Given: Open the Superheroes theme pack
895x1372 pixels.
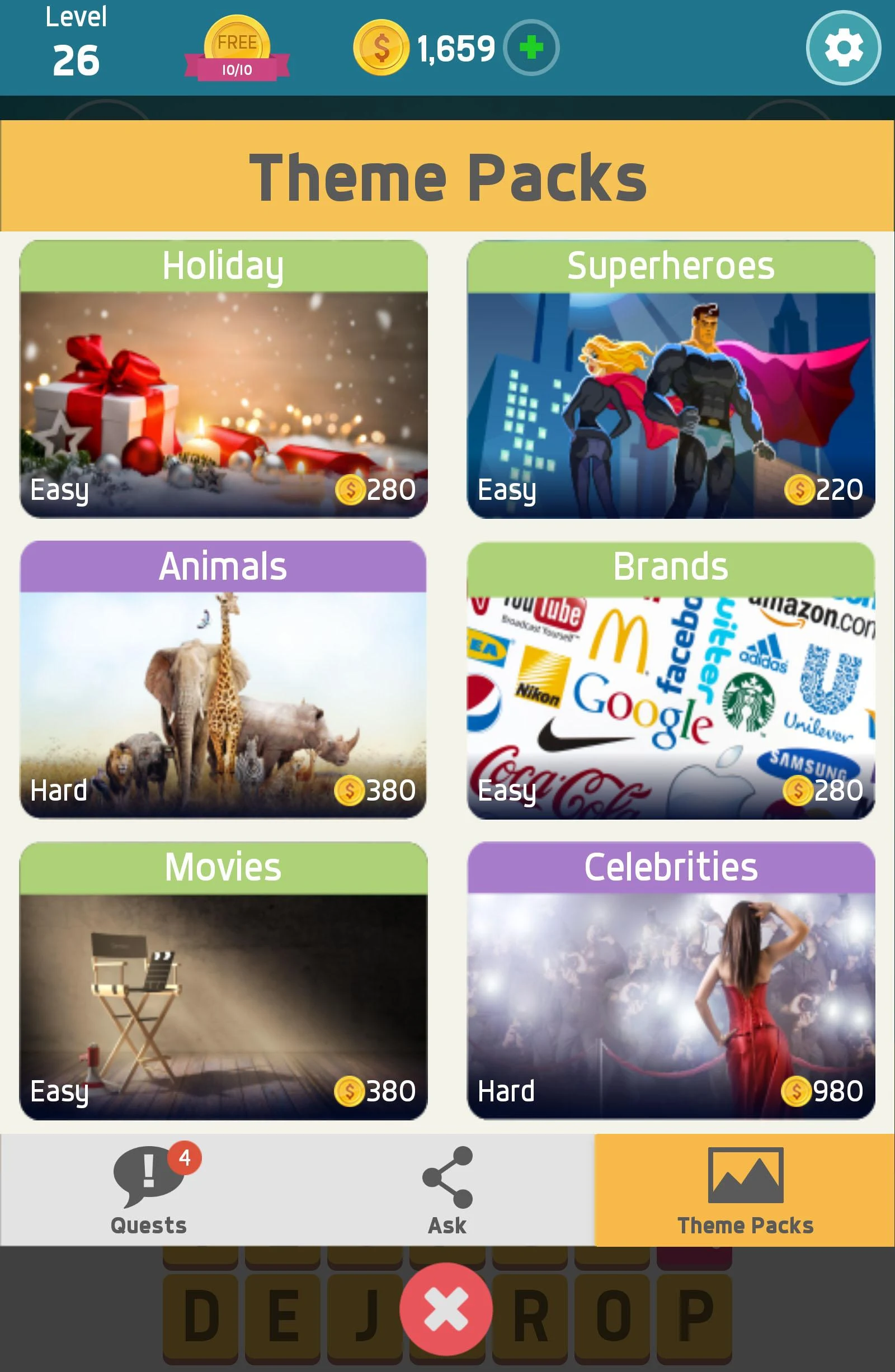Looking at the screenshot, I should [x=671, y=379].
